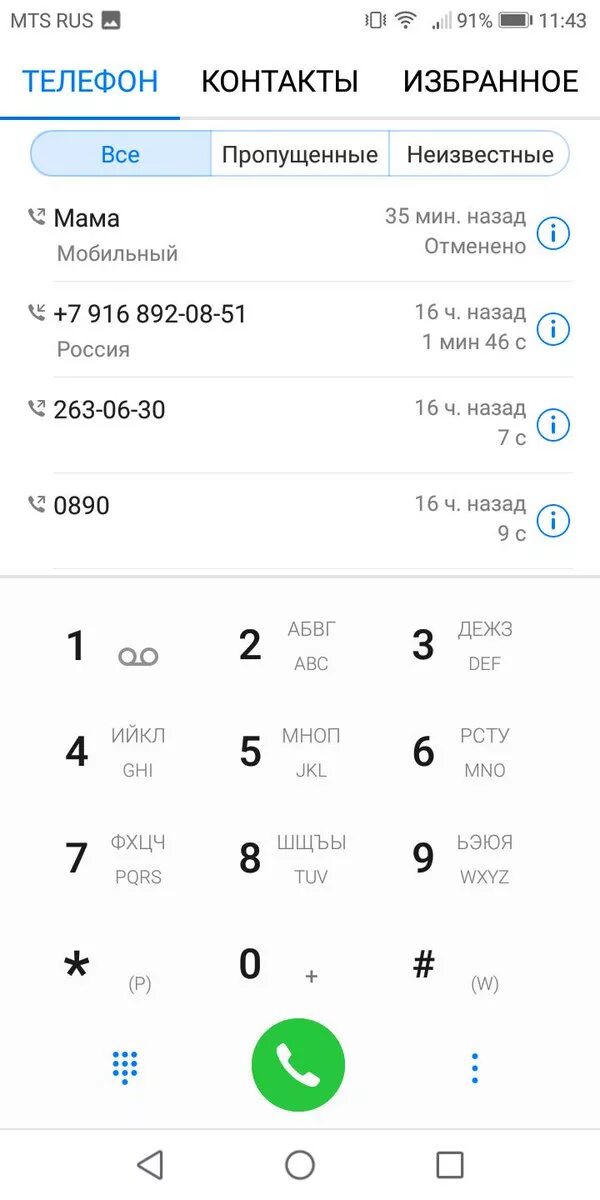View details for +7 916 892-08-51
The image size is (600, 1200).
click(553, 329)
